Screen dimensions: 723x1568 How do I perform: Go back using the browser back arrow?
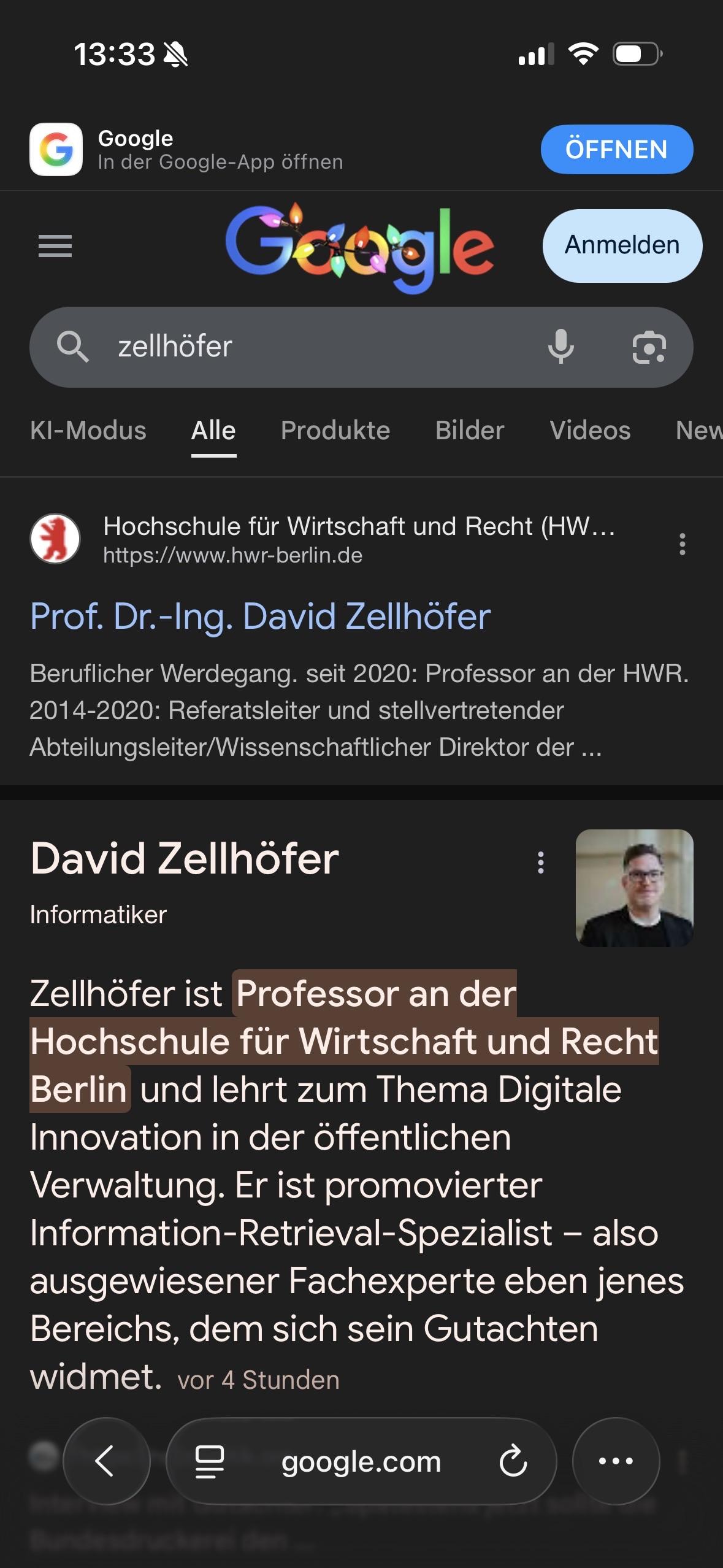click(106, 1461)
